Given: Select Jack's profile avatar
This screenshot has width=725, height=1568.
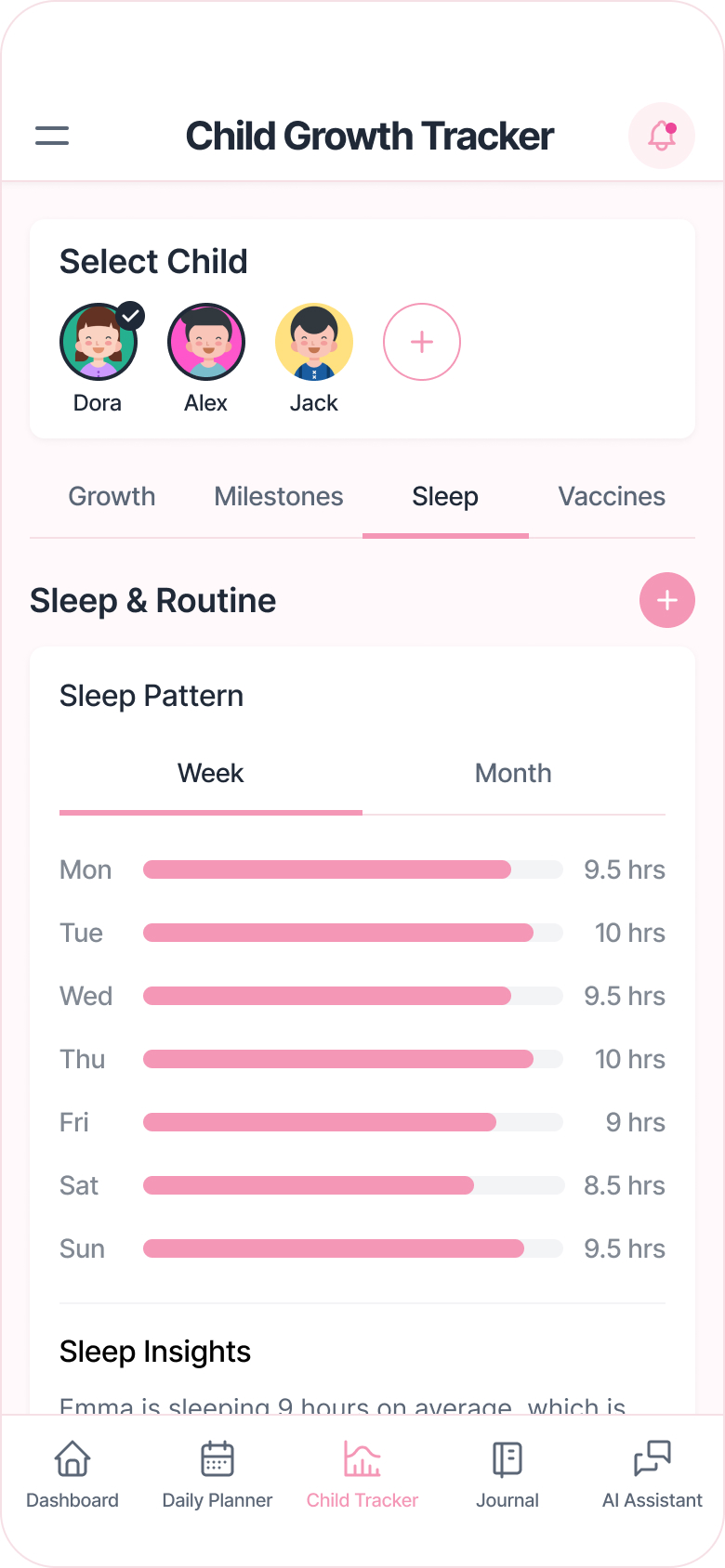Looking at the screenshot, I should pos(313,342).
